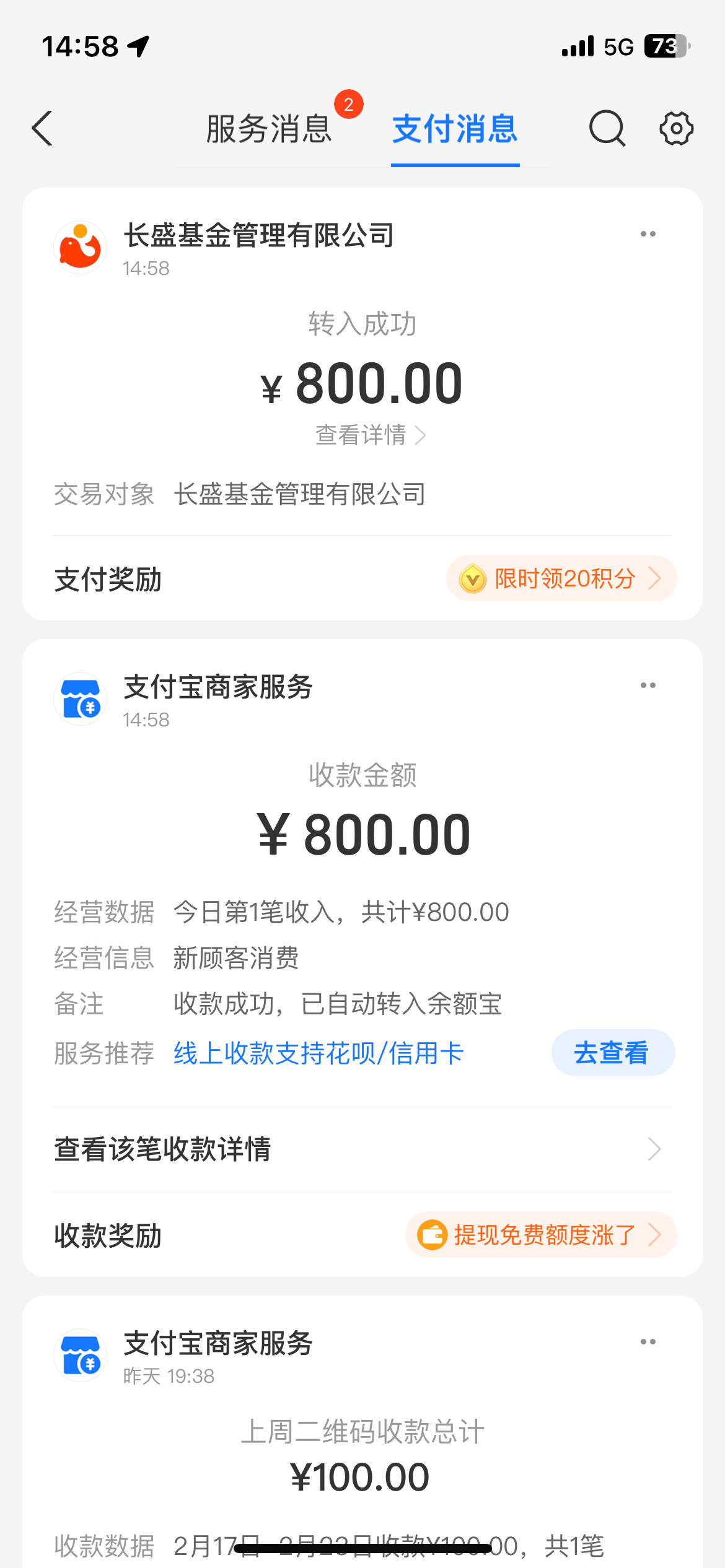Claim the 限时领20积分 reward
725x1568 pixels.
coord(561,578)
